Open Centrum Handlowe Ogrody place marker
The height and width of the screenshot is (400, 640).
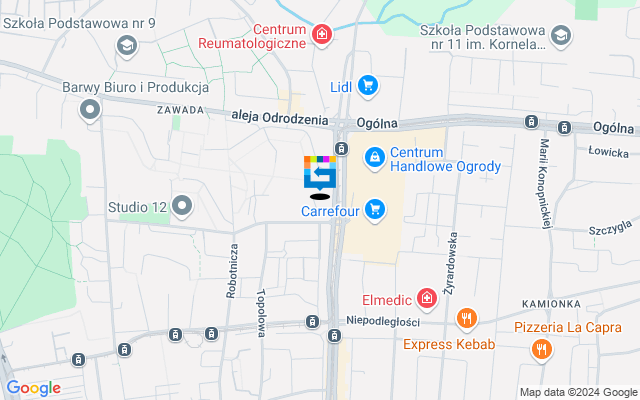click(x=374, y=157)
